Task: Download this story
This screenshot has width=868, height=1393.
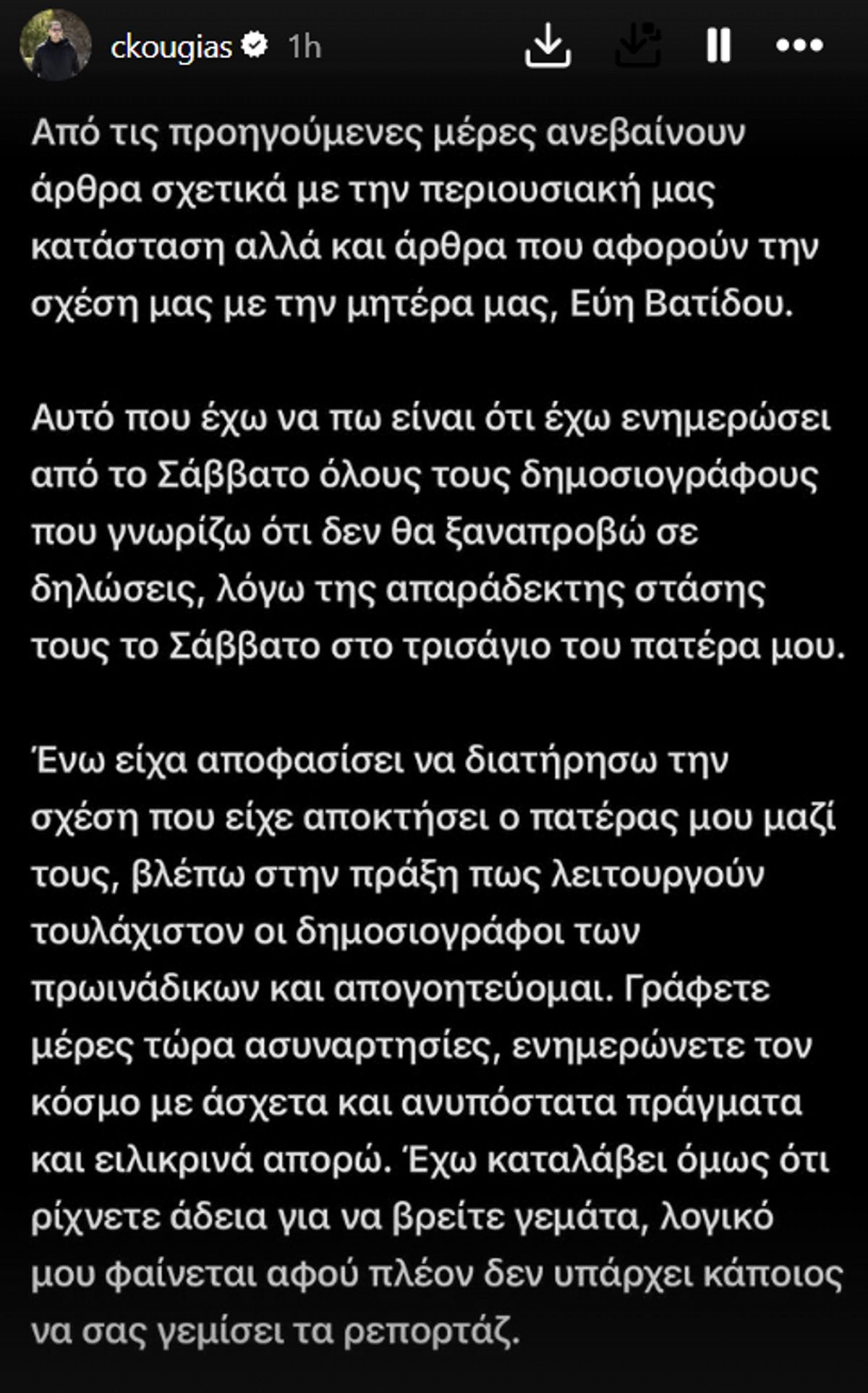Action: click(x=548, y=45)
